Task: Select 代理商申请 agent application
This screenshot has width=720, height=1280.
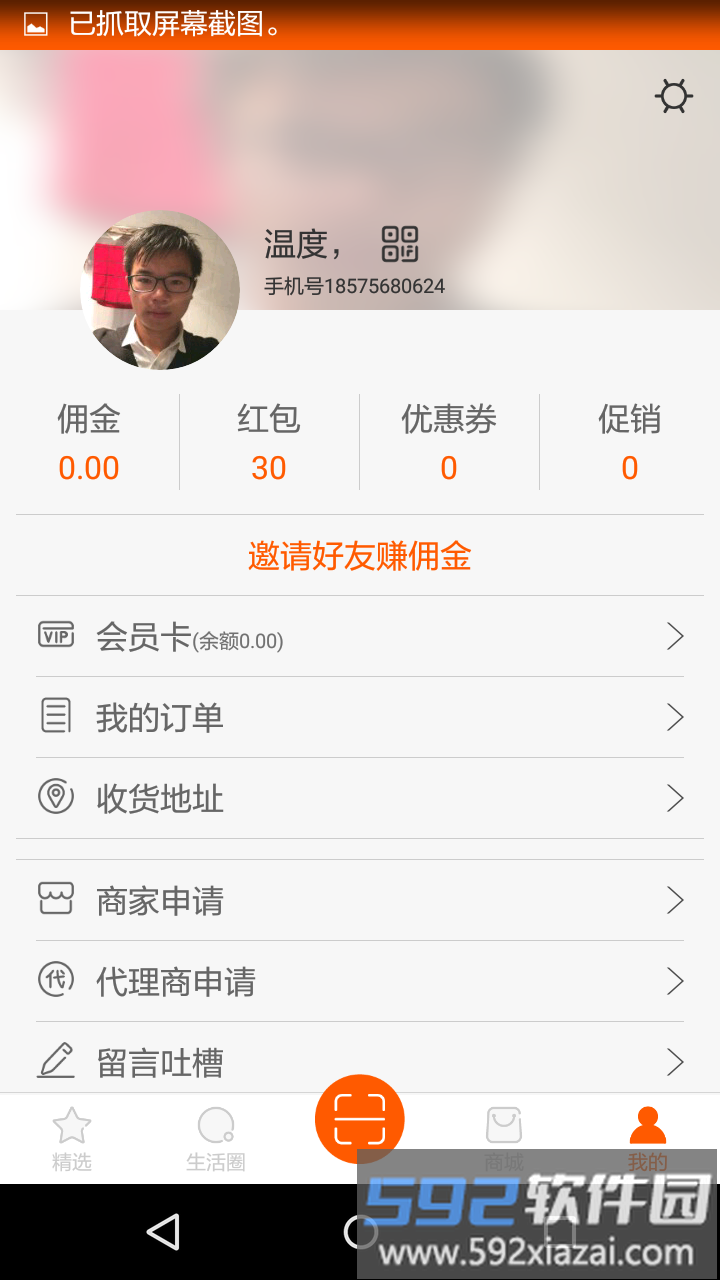Action: (x=360, y=981)
